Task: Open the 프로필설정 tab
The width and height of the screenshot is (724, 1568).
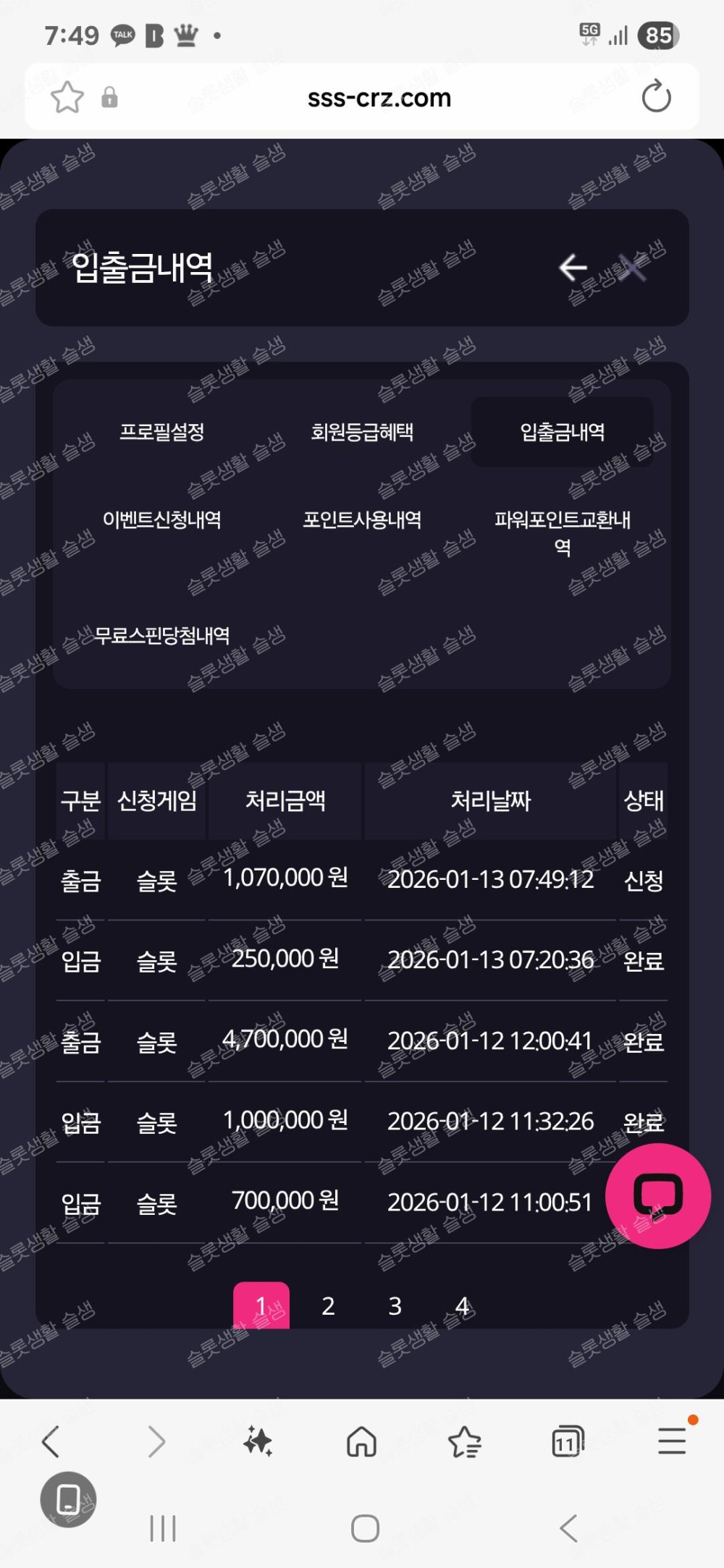Action: pyautogui.click(x=161, y=432)
